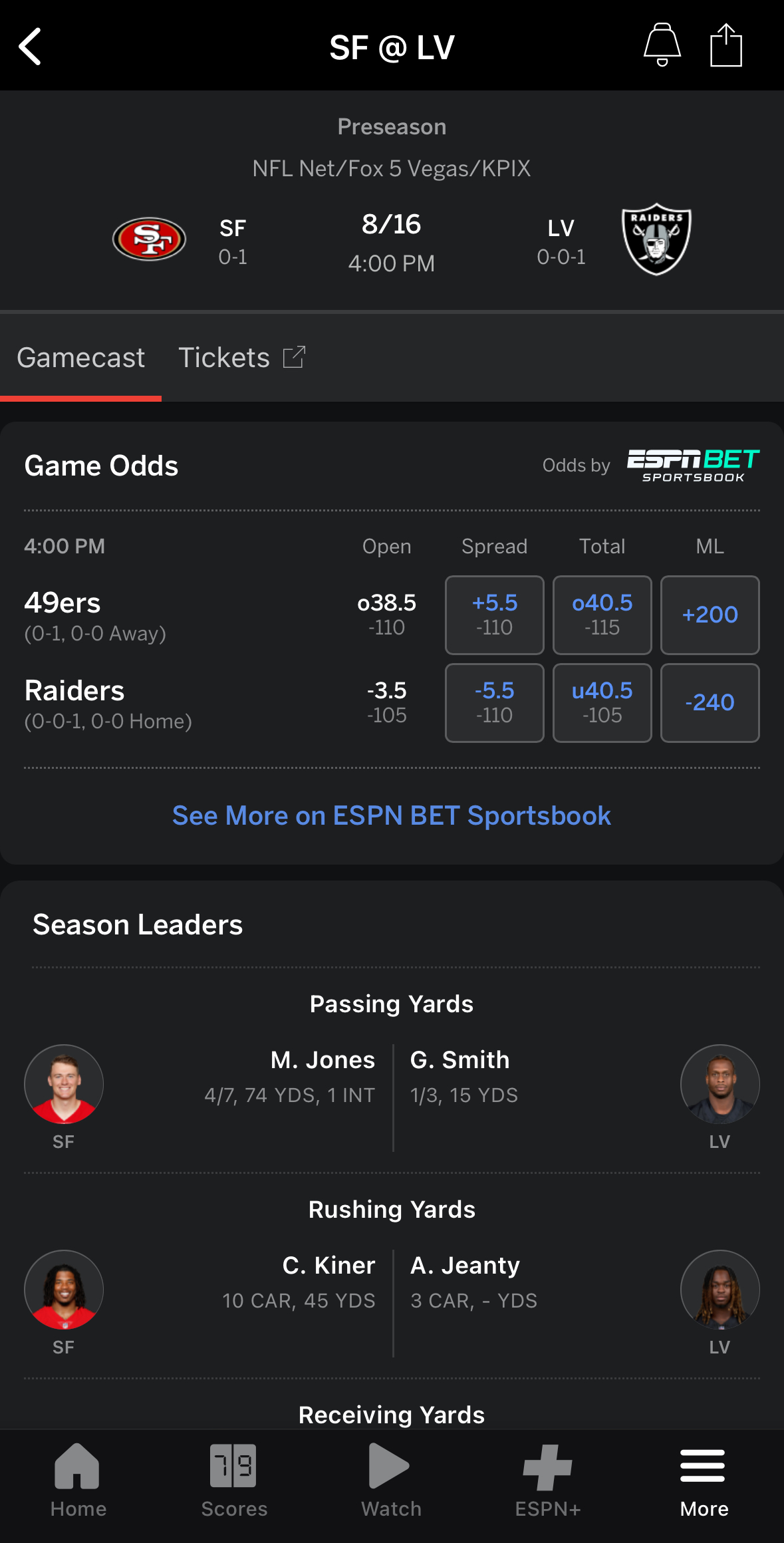
Task: Go to the Home tab
Action: [78, 1480]
